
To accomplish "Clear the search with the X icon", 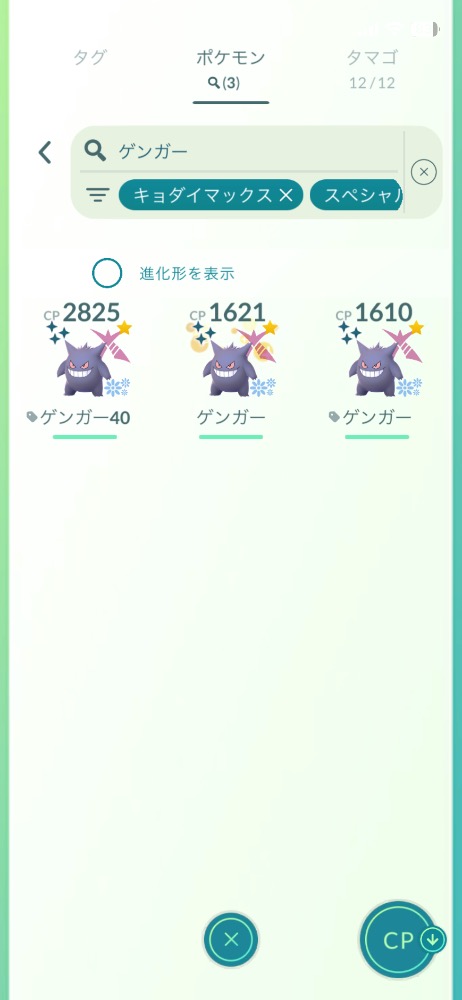I will coord(424,172).
